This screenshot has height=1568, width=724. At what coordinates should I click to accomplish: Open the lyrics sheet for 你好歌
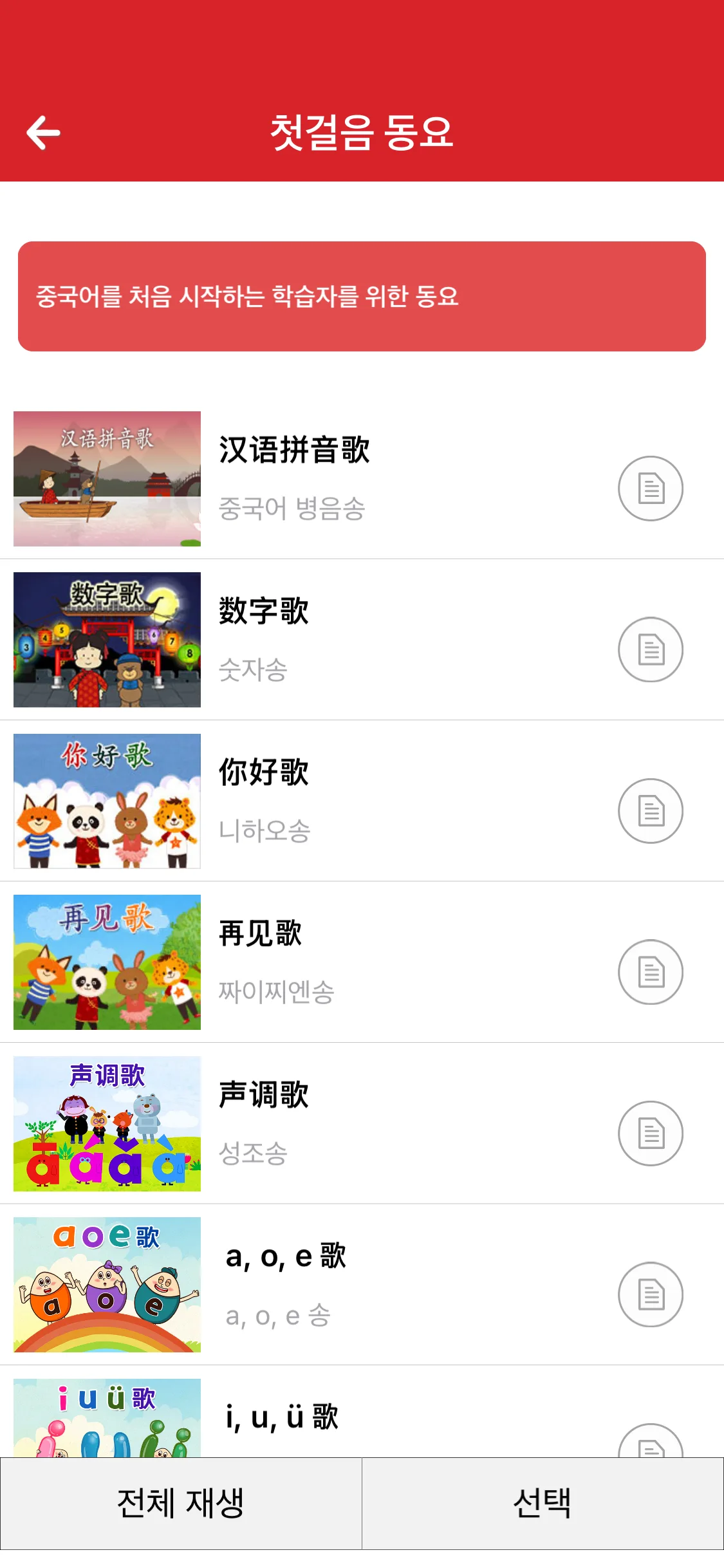(x=651, y=811)
